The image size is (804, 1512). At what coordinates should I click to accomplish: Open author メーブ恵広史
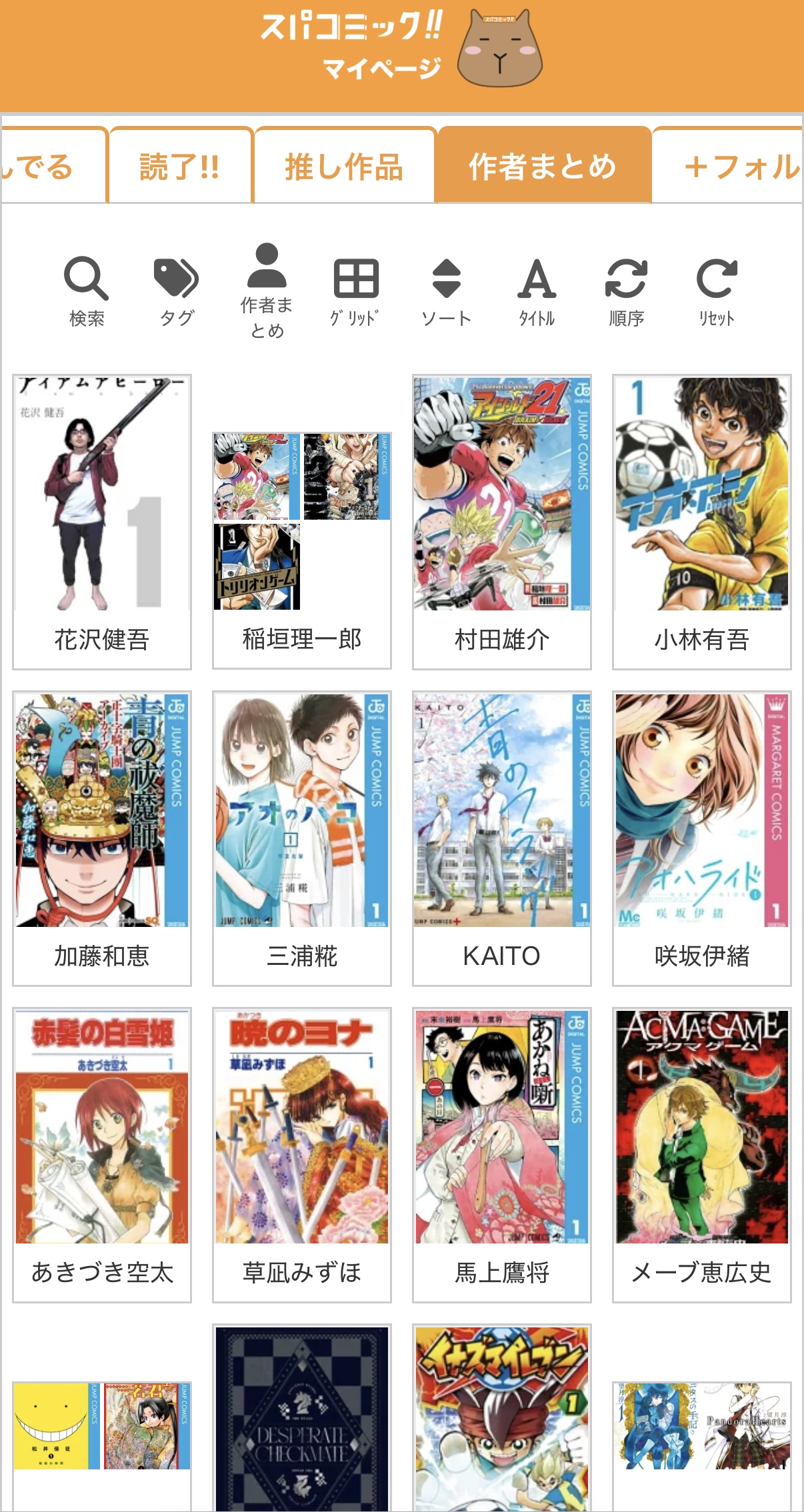702,1155
